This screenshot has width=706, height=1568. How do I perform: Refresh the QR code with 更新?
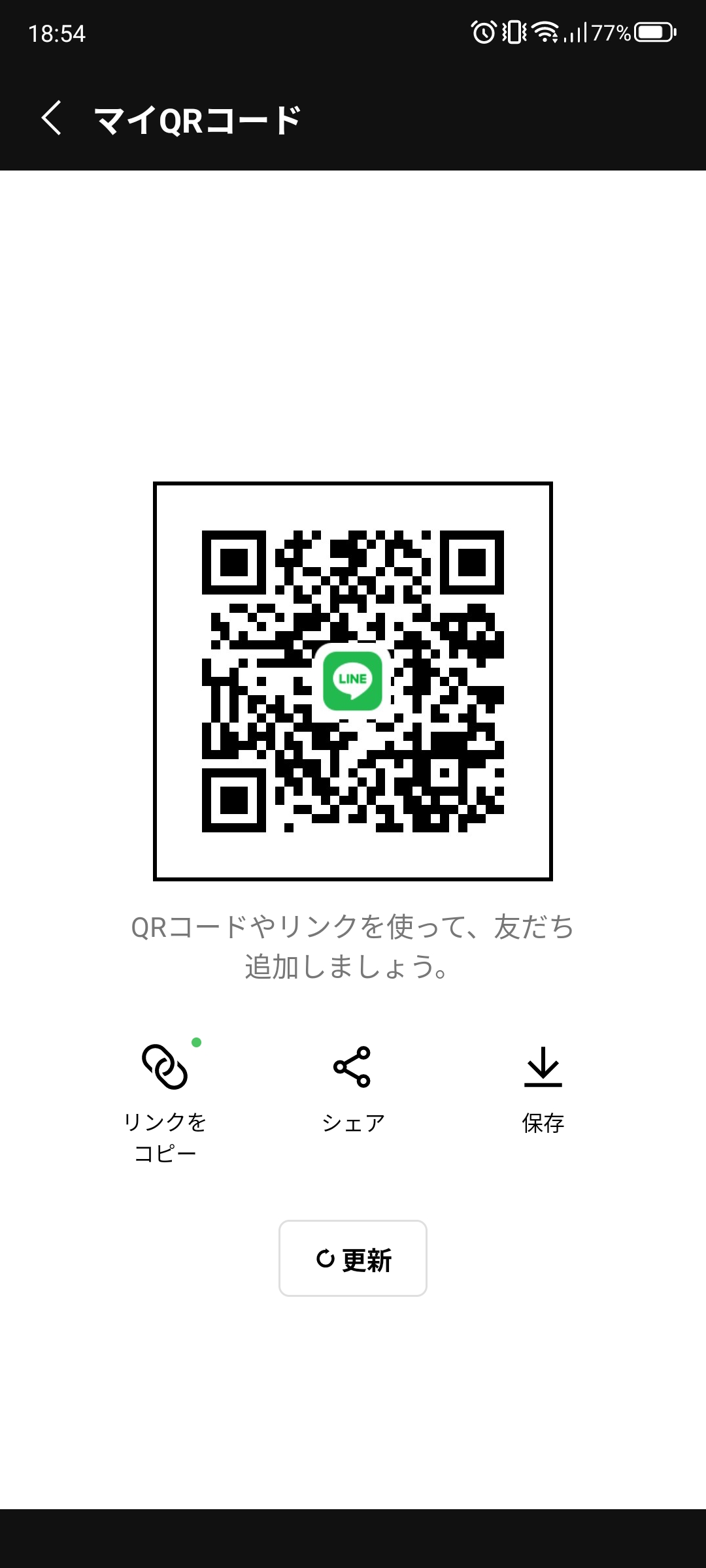click(x=353, y=1258)
